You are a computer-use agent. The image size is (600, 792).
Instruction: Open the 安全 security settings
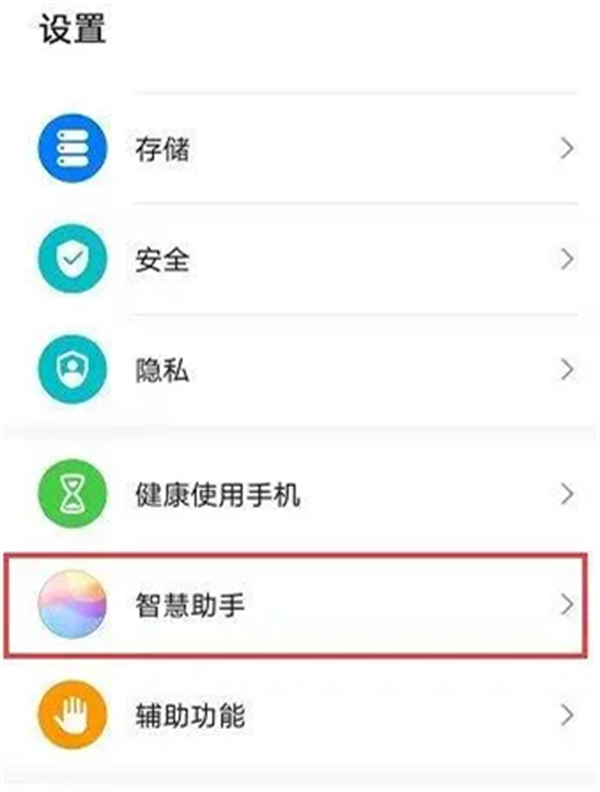[x=300, y=260]
